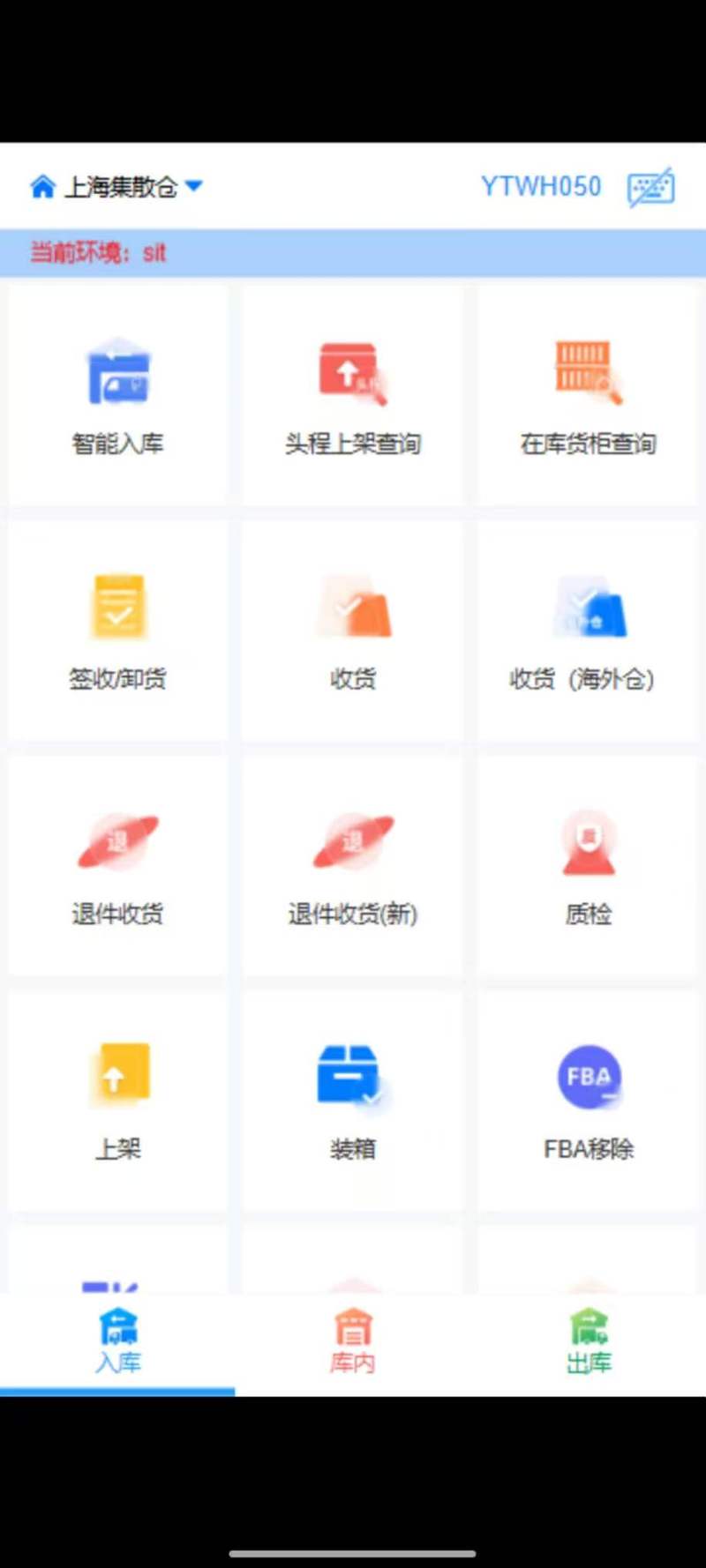
Task: Go to 质检
Action: (588, 866)
